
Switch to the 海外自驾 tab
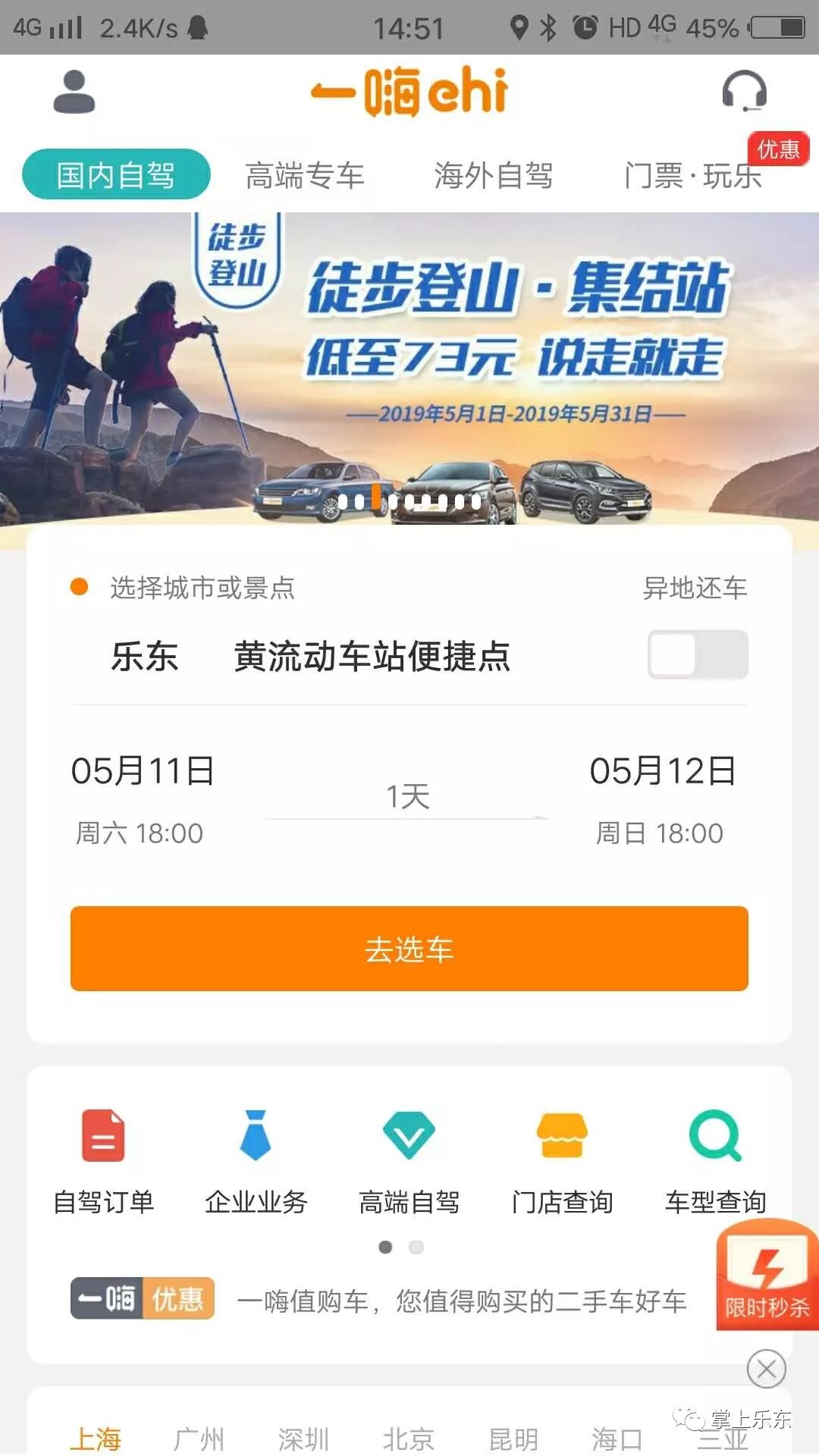pyautogui.click(x=494, y=175)
